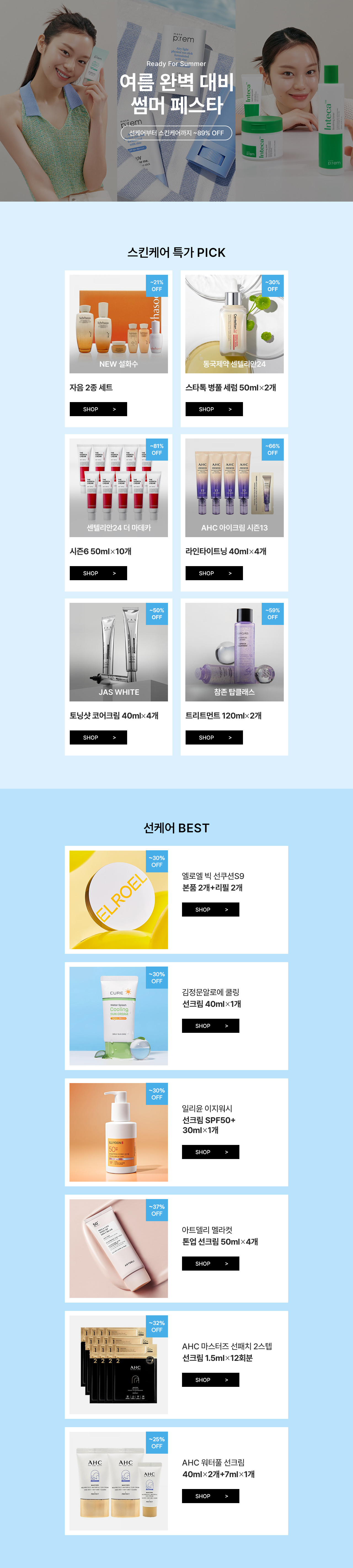The width and height of the screenshot is (353, 1568).
Task: Open SHOP for 일리윤 이지워시 선크림
Action: (210, 1152)
